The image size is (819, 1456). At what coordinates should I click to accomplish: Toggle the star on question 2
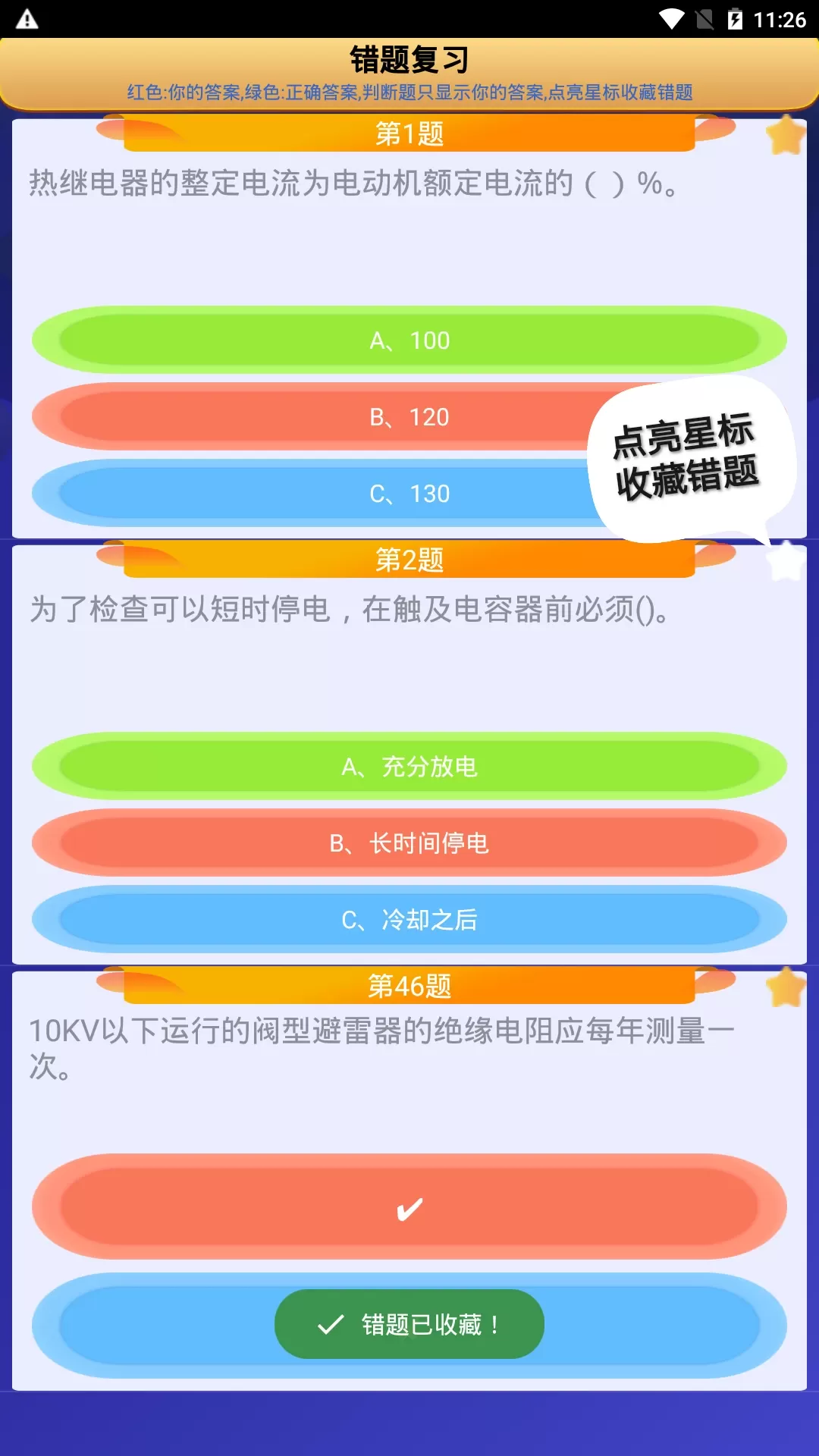tap(786, 562)
